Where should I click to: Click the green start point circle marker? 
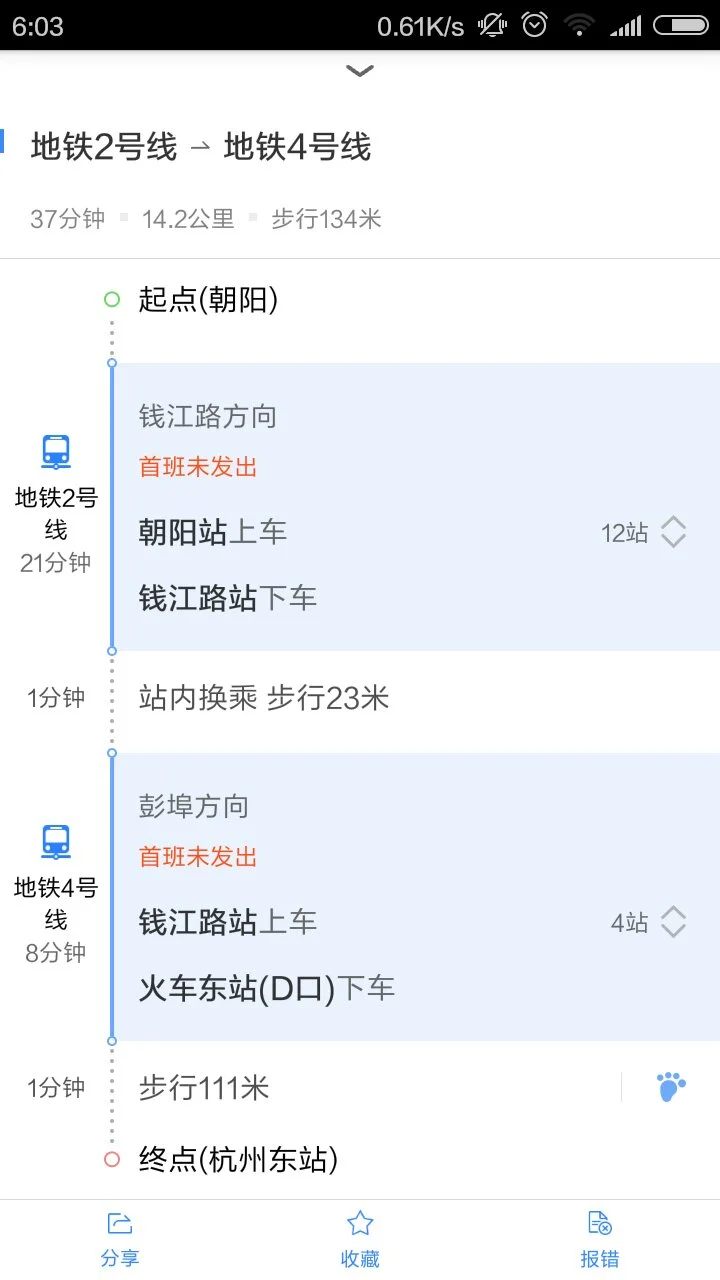point(110,298)
